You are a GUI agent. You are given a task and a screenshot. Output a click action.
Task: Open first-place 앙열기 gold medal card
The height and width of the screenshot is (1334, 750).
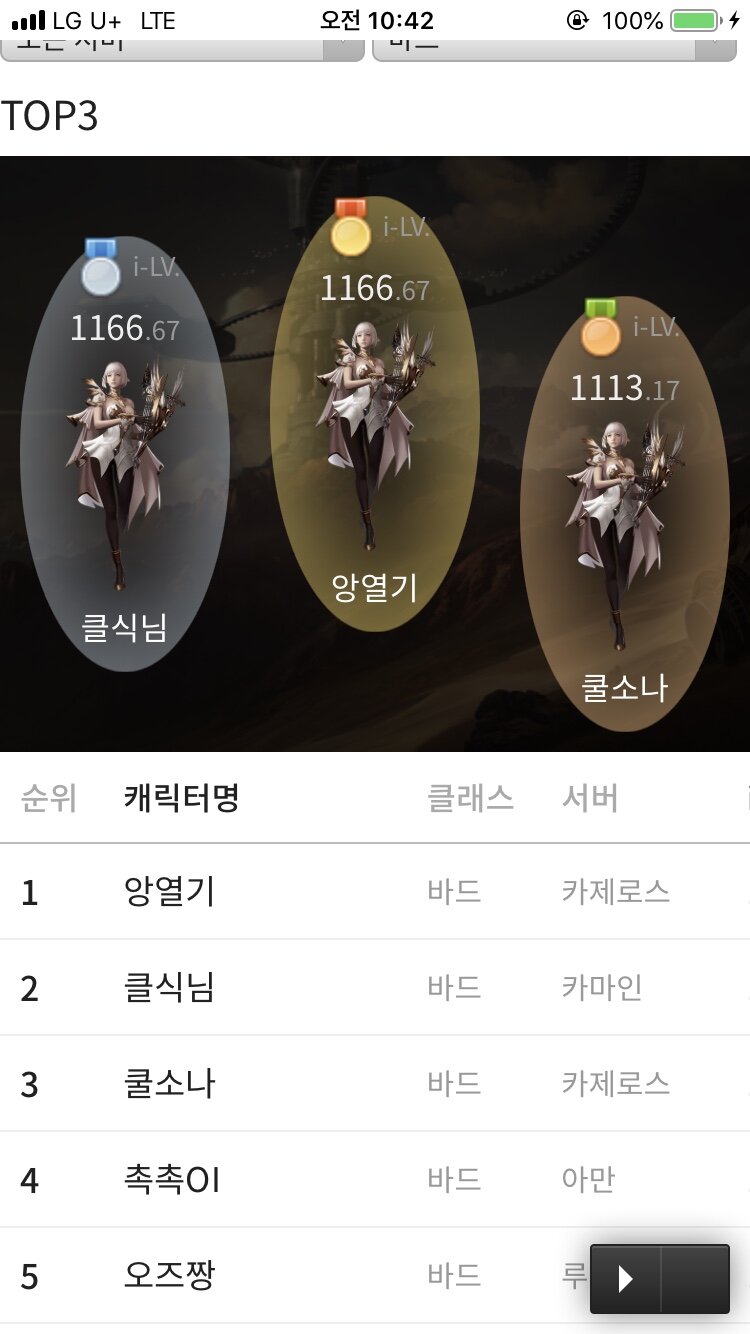click(375, 414)
